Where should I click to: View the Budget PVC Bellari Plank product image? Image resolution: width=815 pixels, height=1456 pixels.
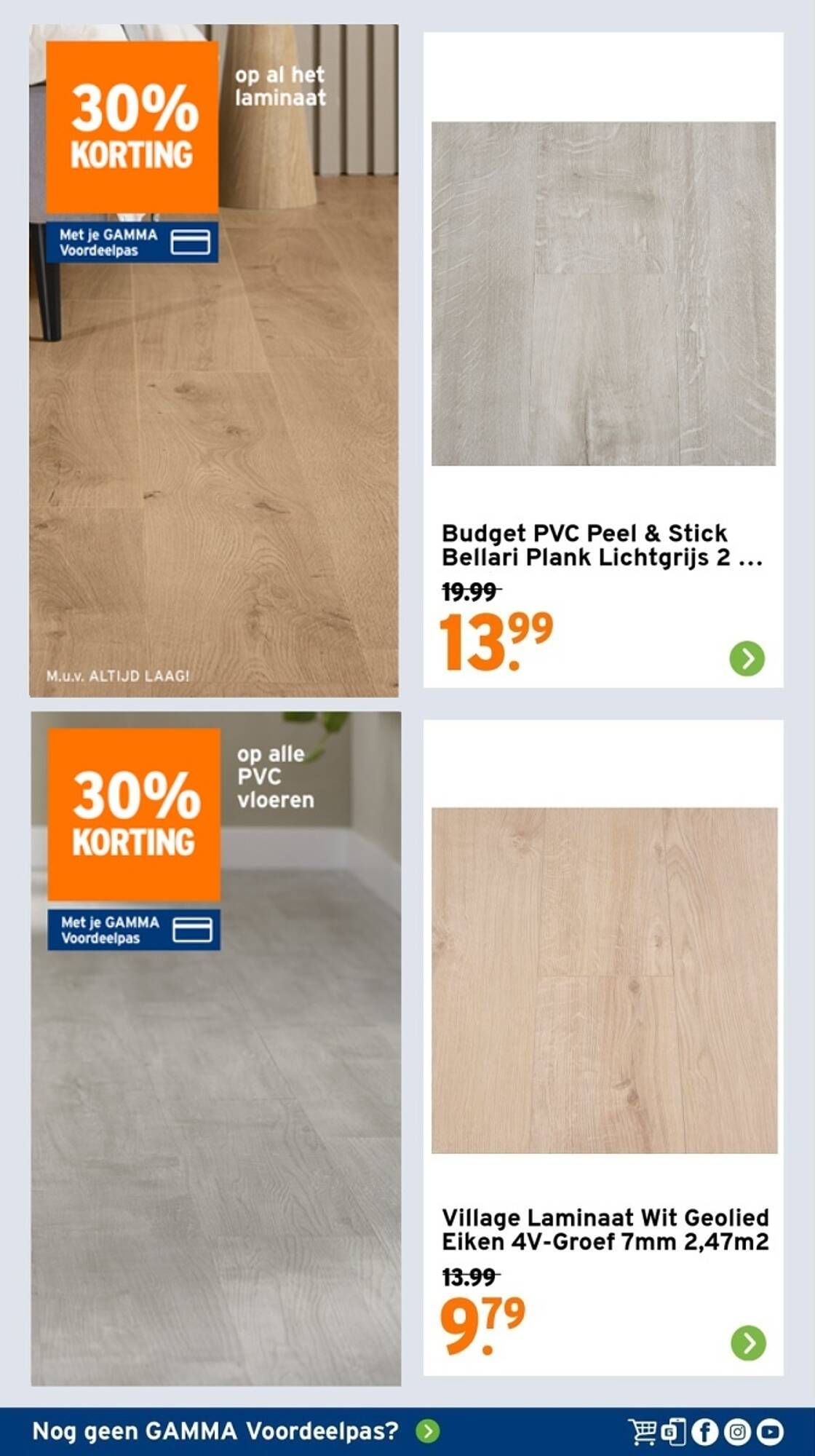pos(603,293)
